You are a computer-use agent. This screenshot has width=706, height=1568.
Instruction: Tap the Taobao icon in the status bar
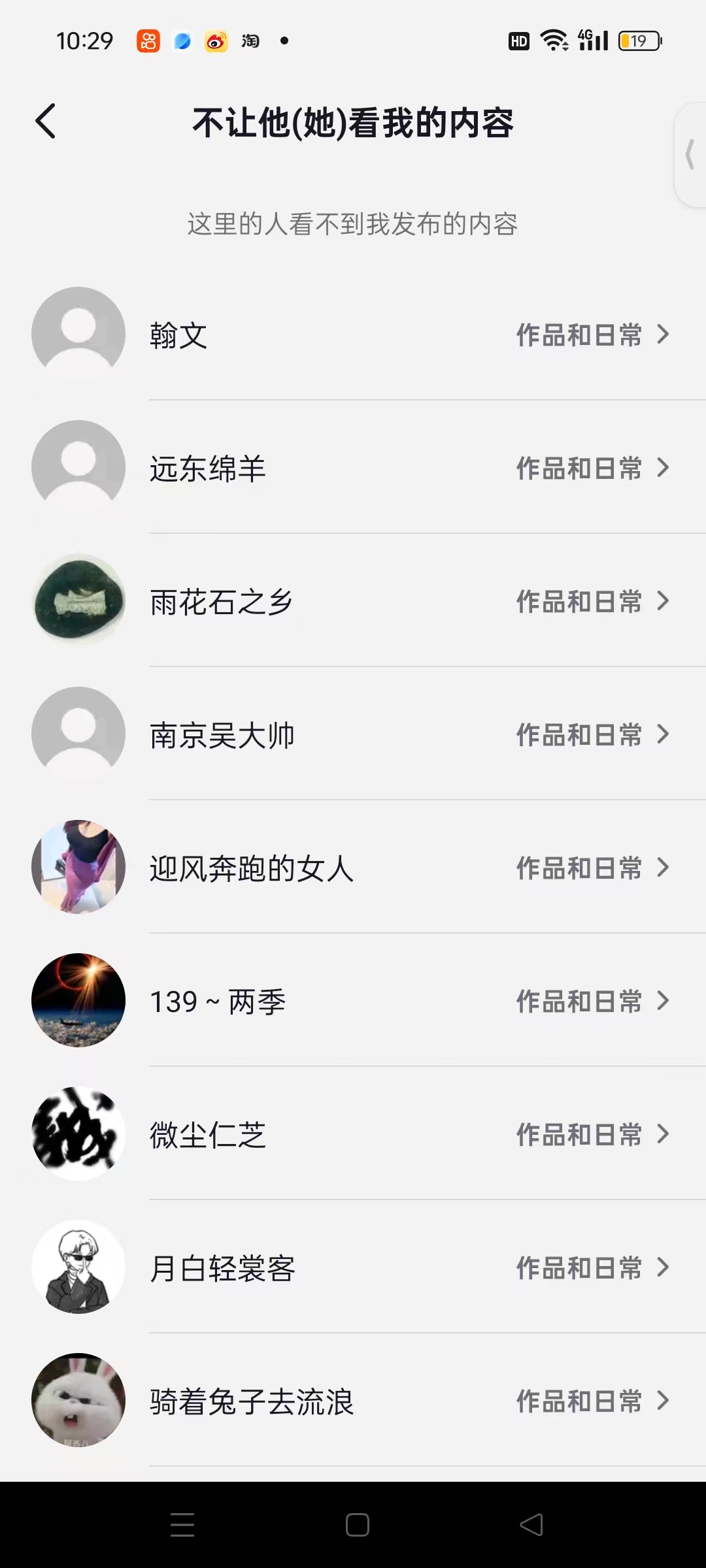click(x=251, y=41)
